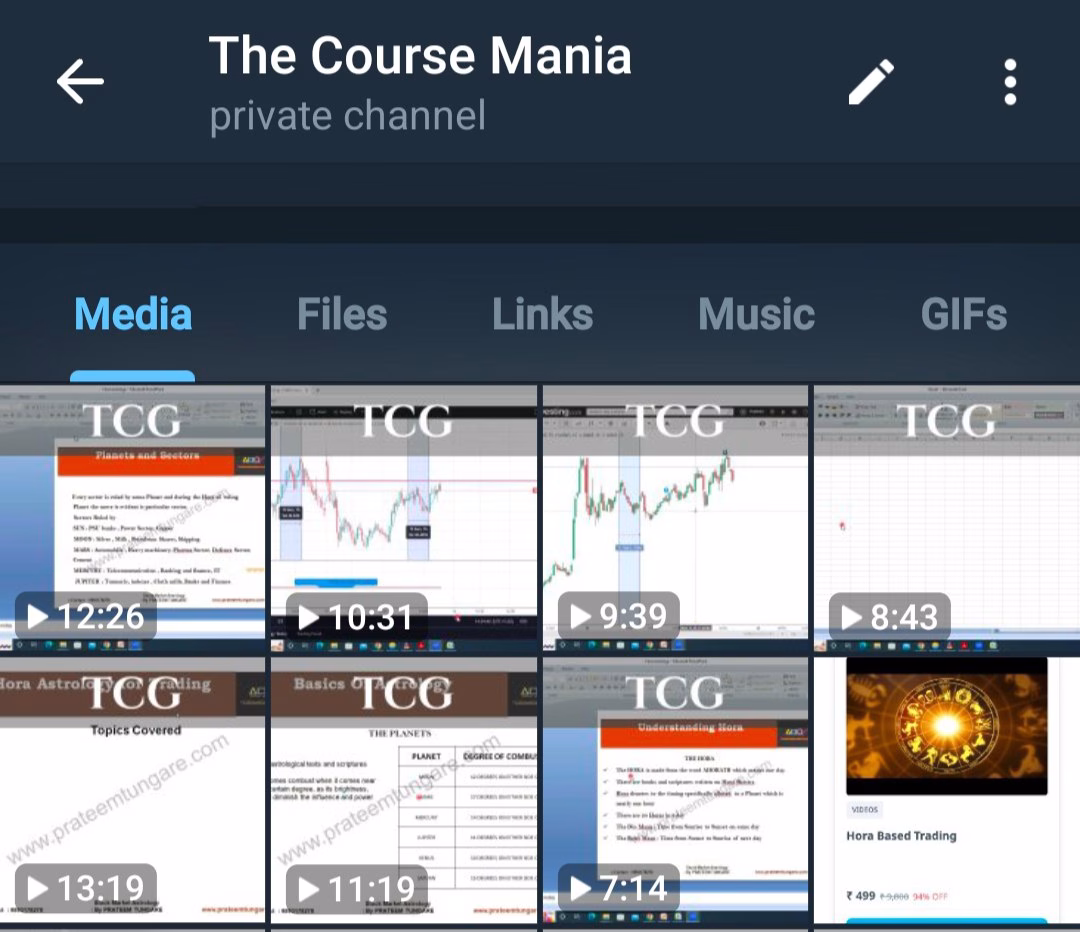Open the Hora Based Trading image
The height and width of the screenshot is (932, 1080).
point(947,790)
